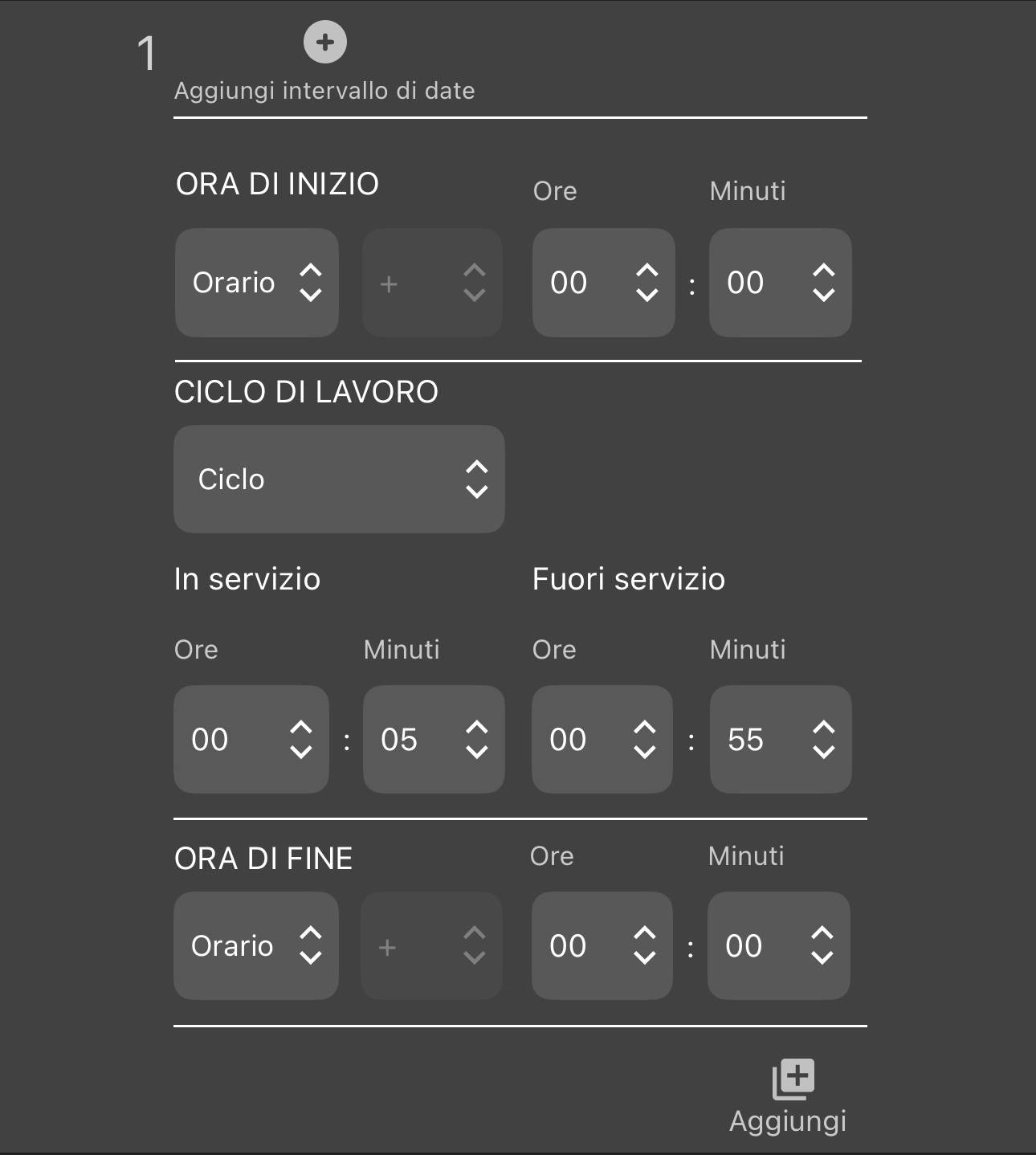Open the Orario dropdown under Ora di fine
Viewport: 1036px width, 1155px height.
pos(255,945)
